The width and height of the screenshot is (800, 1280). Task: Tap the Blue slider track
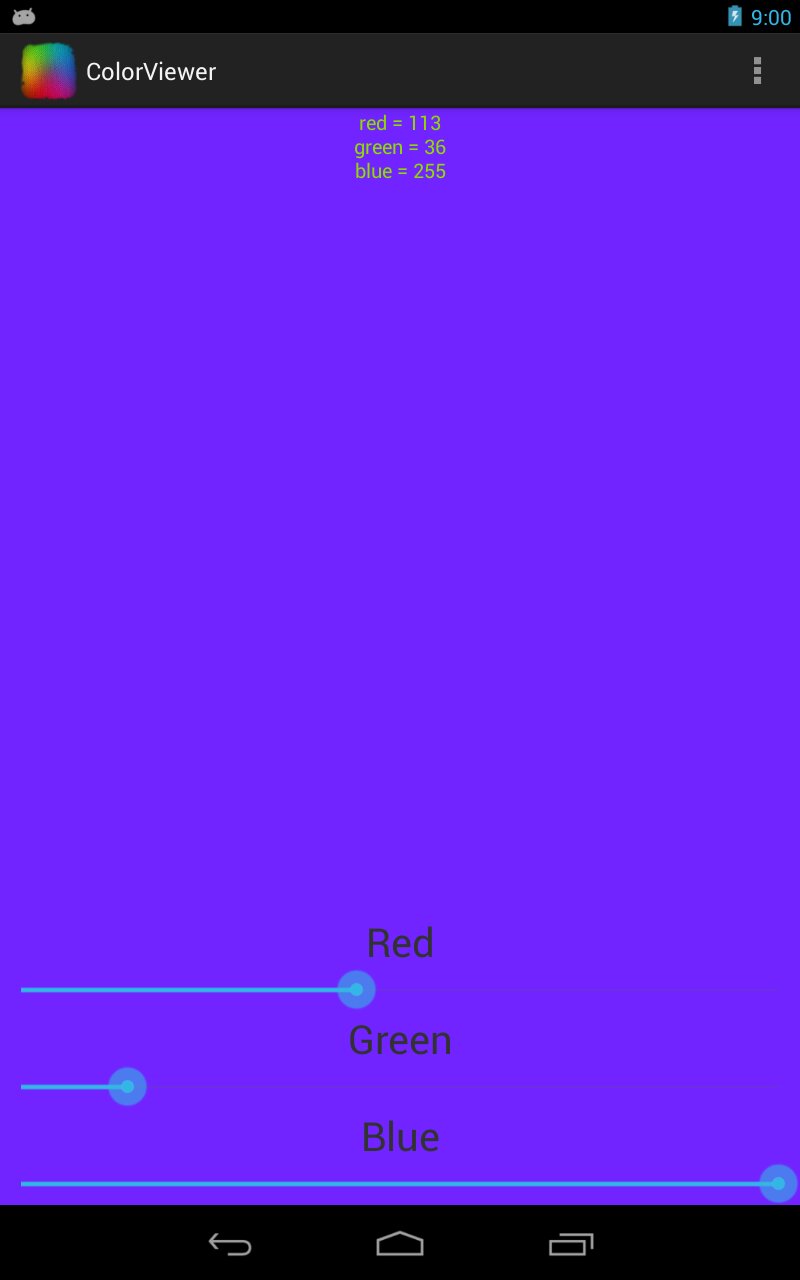400,1184
